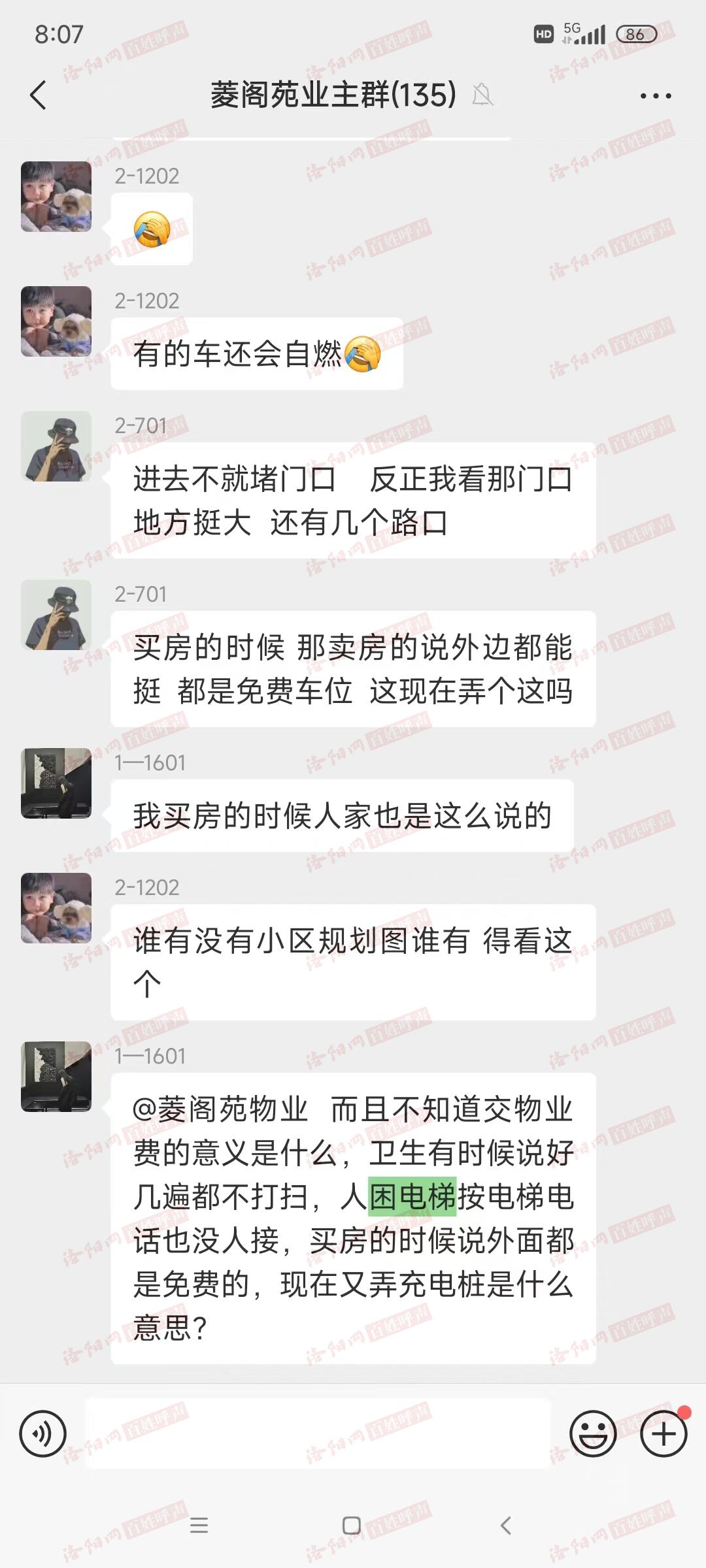706x1568 pixels.
Task: Open system recent apps button
Action: coord(199,1526)
